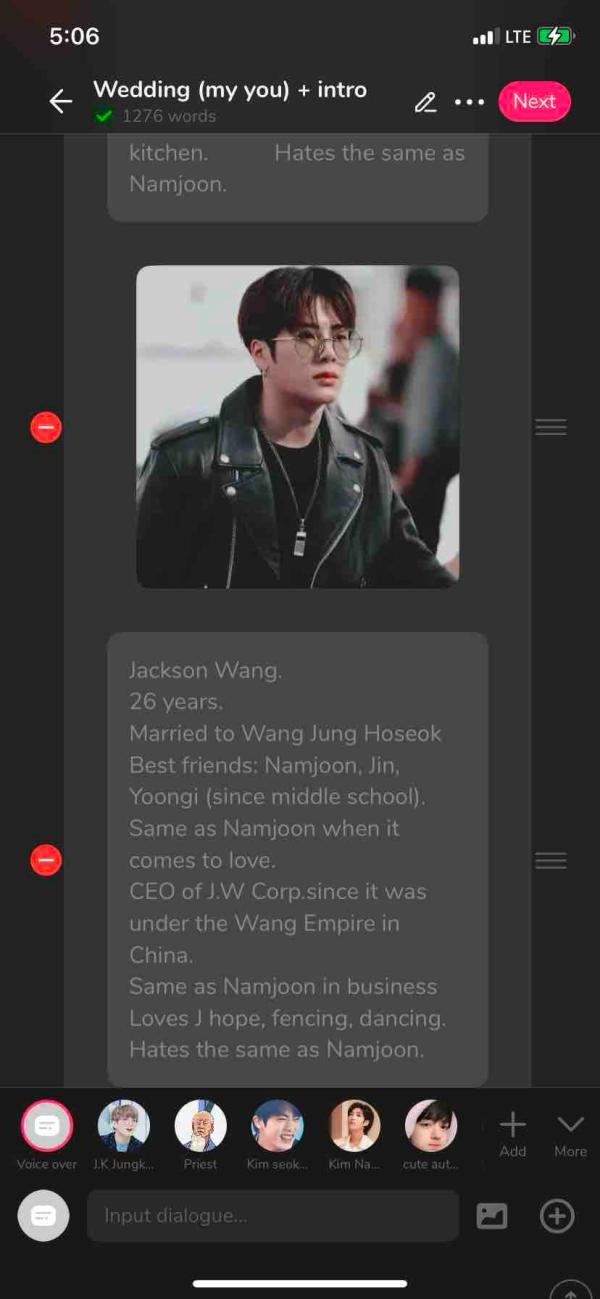This screenshot has height=1299, width=600.
Task: Open the three-dot overflow menu
Action: point(469,102)
